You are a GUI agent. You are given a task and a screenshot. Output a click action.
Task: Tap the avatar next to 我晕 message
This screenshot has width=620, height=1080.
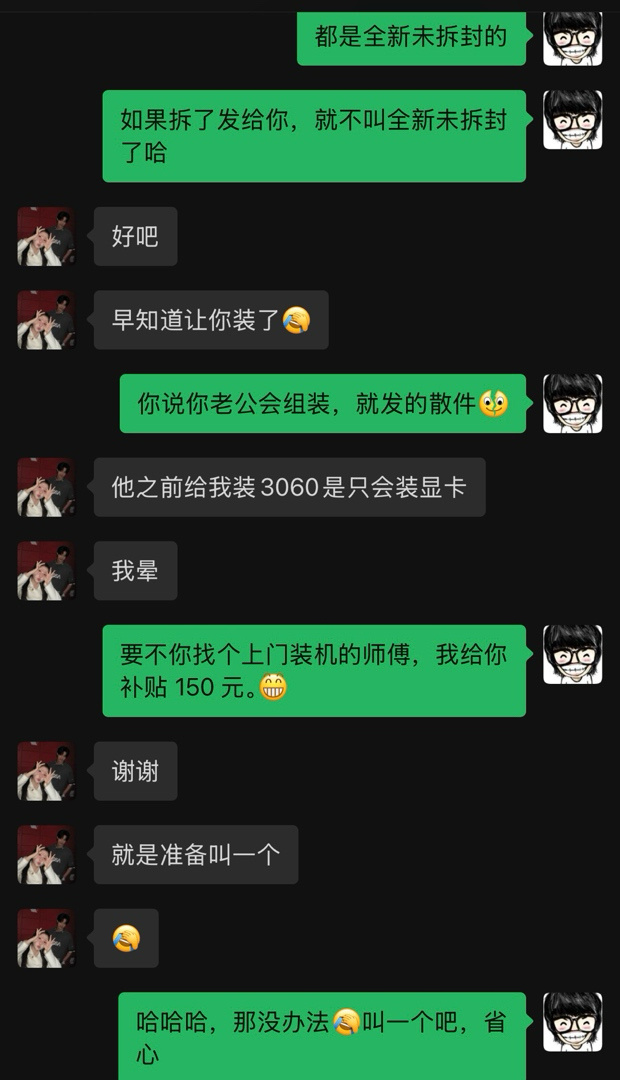(46, 571)
